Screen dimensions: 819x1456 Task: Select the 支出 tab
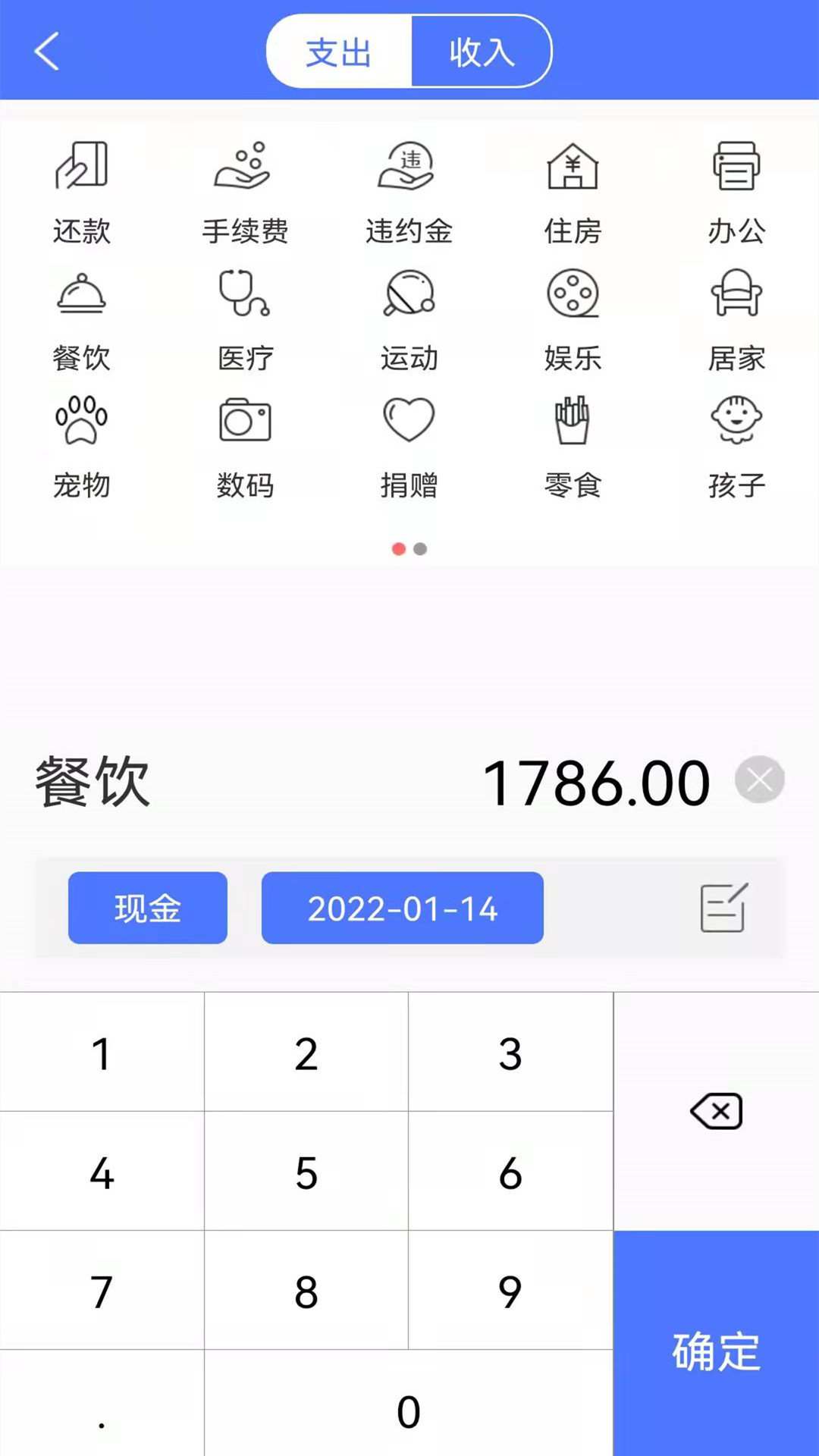point(339,52)
